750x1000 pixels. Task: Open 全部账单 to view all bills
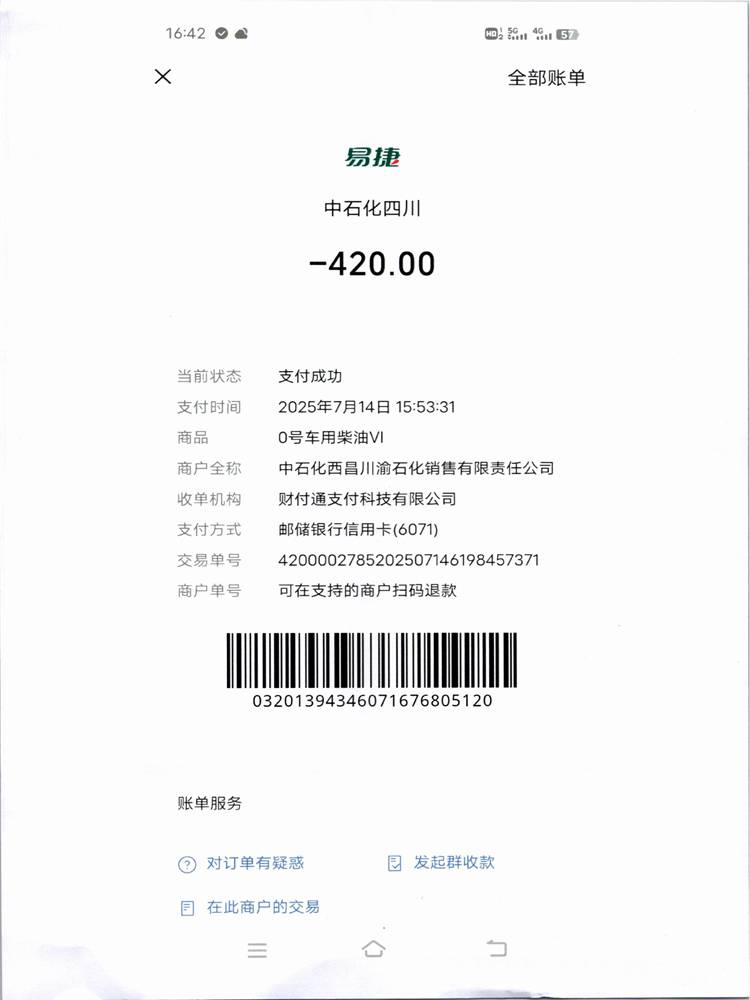click(x=546, y=77)
